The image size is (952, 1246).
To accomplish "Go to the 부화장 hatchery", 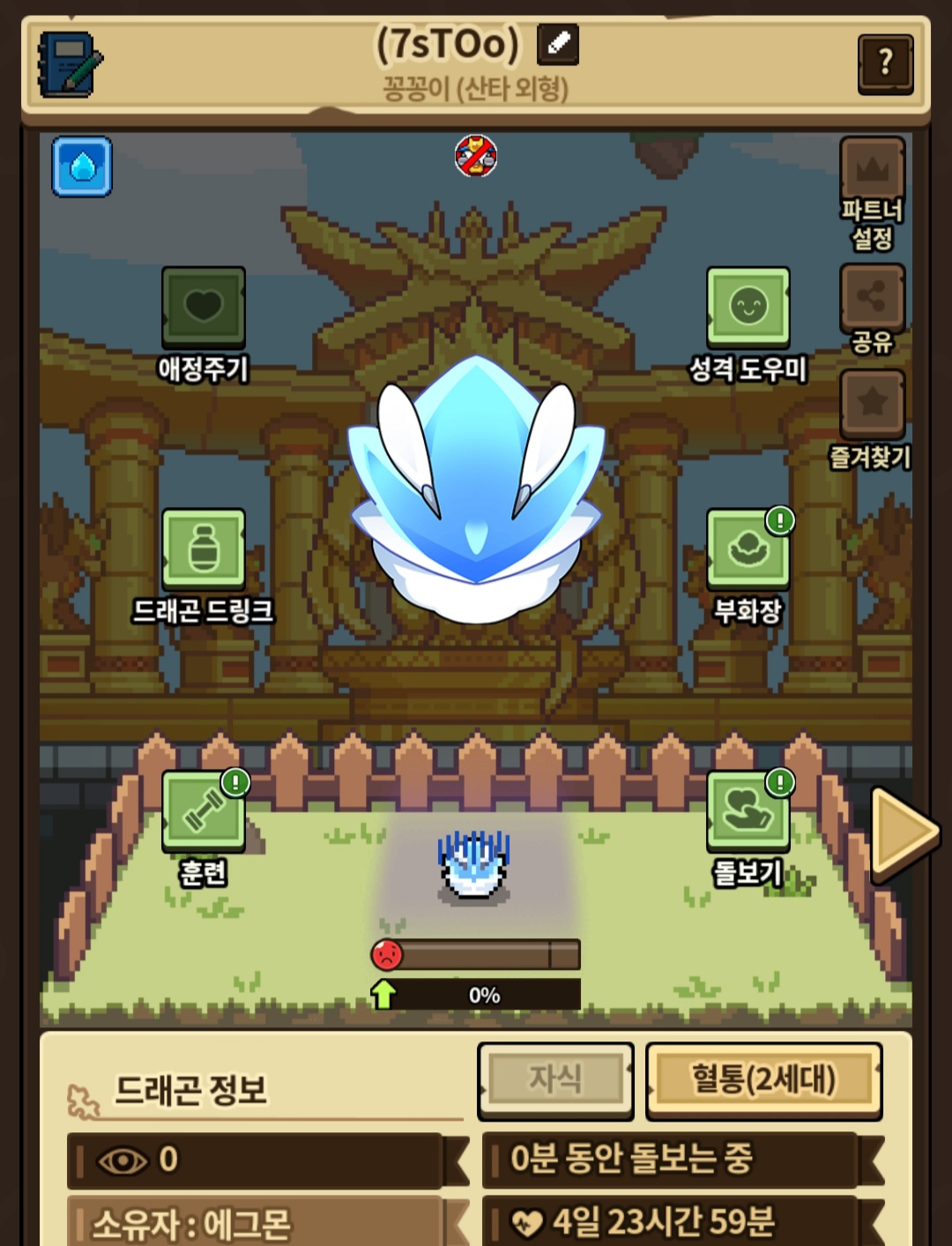I will tap(747, 550).
